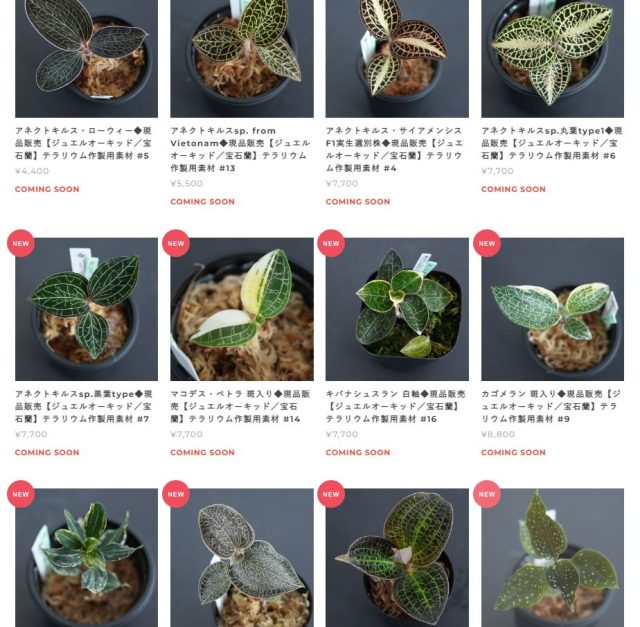
Task: Open マコデス・ペトラ 斑入り #14 product card
Action: [x=241, y=308]
